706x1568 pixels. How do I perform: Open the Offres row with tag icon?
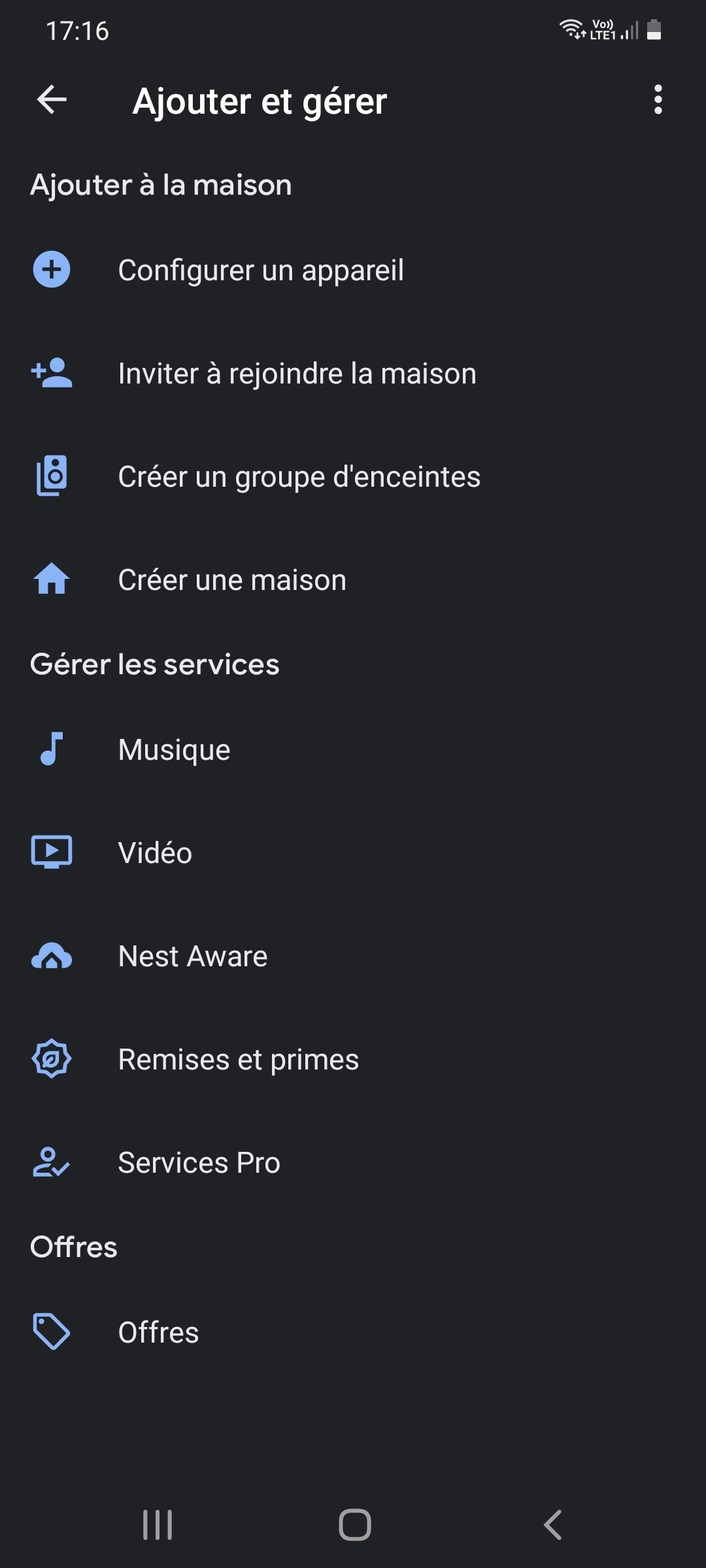353,1332
